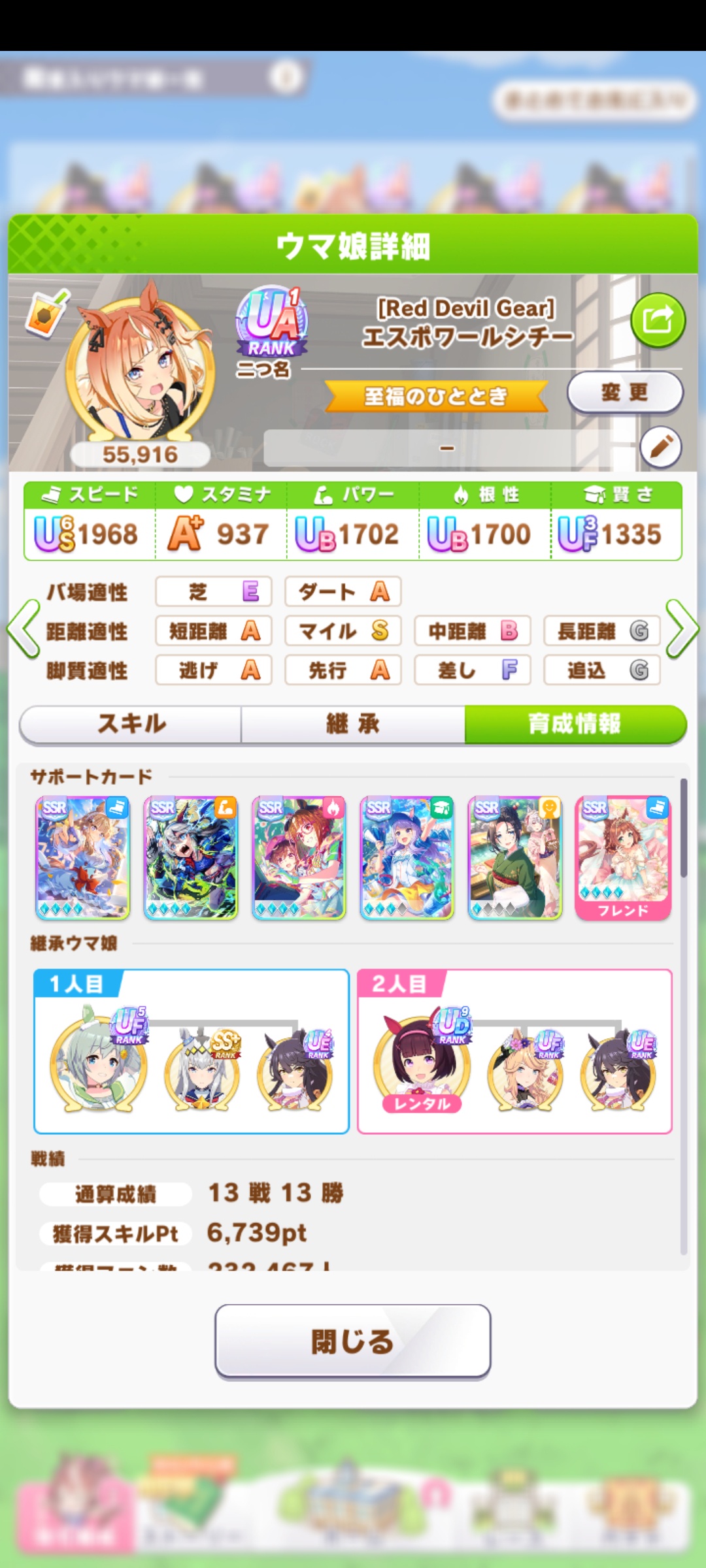Tap the 変更 button to change title
This screenshot has height=1568, width=706.
(x=624, y=392)
